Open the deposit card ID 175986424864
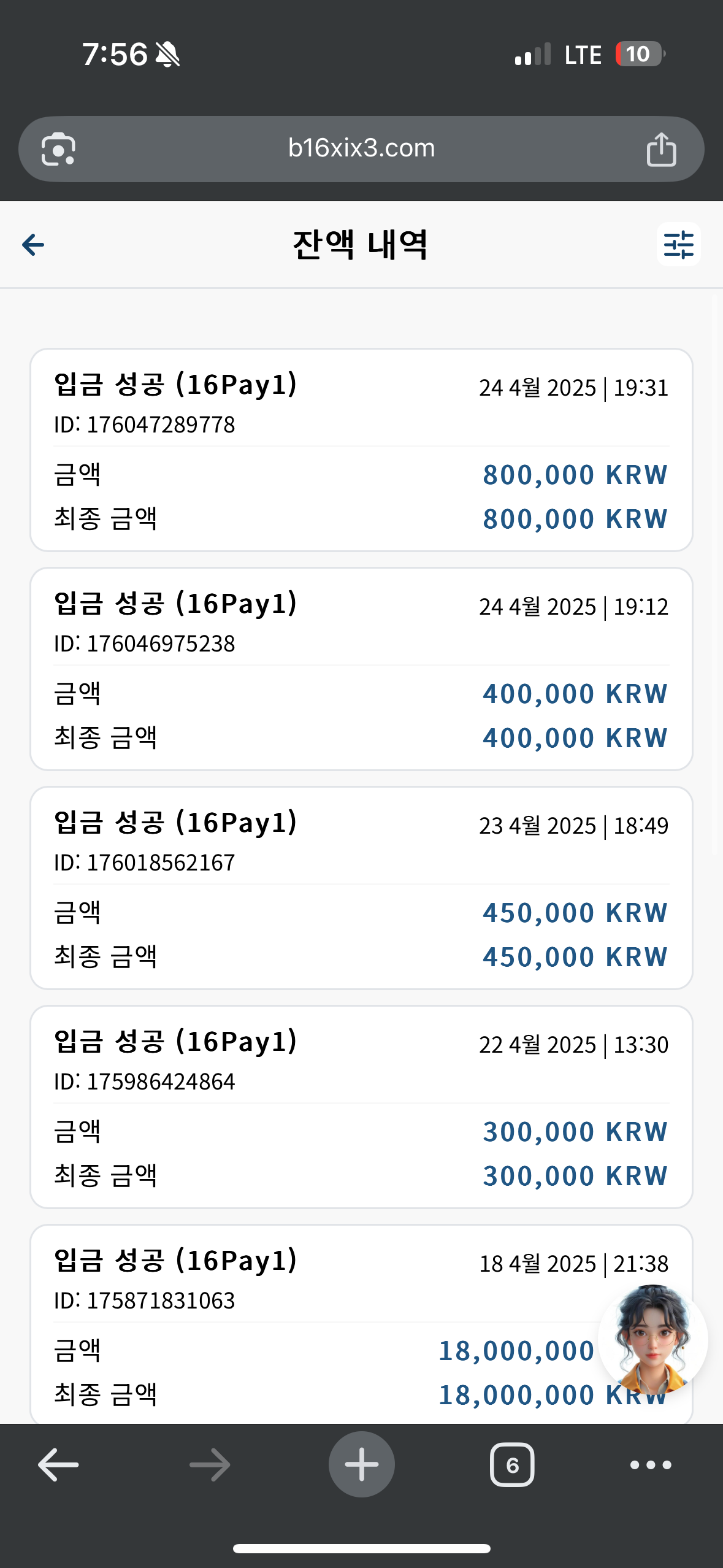723x1568 pixels. 361,1107
